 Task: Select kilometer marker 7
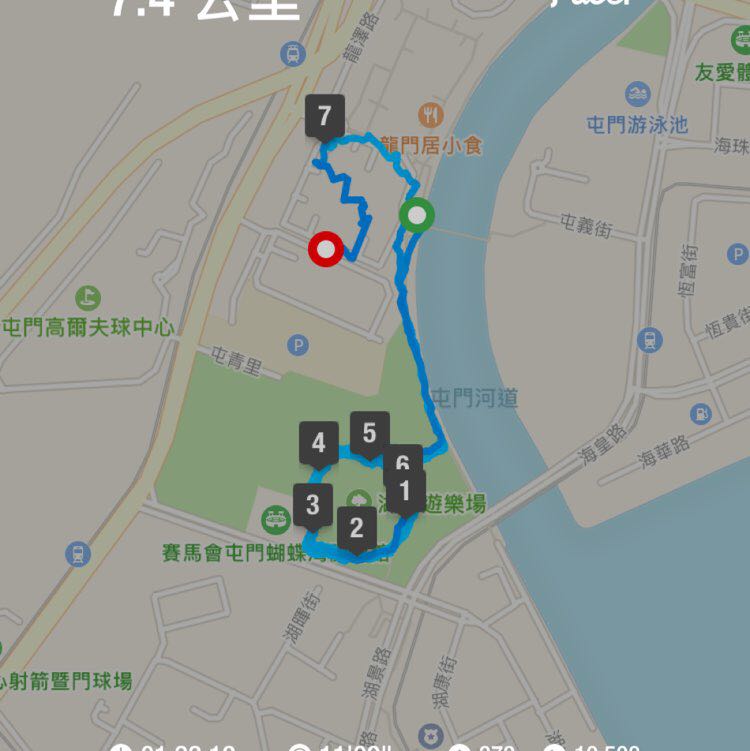(324, 115)
